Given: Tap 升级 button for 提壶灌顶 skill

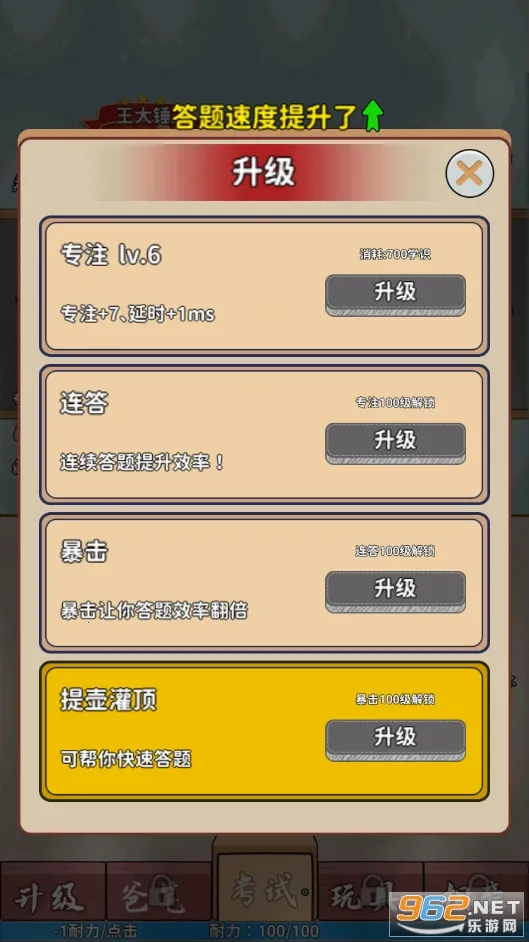Looking at the screenshot, I should tap(395, 740).
